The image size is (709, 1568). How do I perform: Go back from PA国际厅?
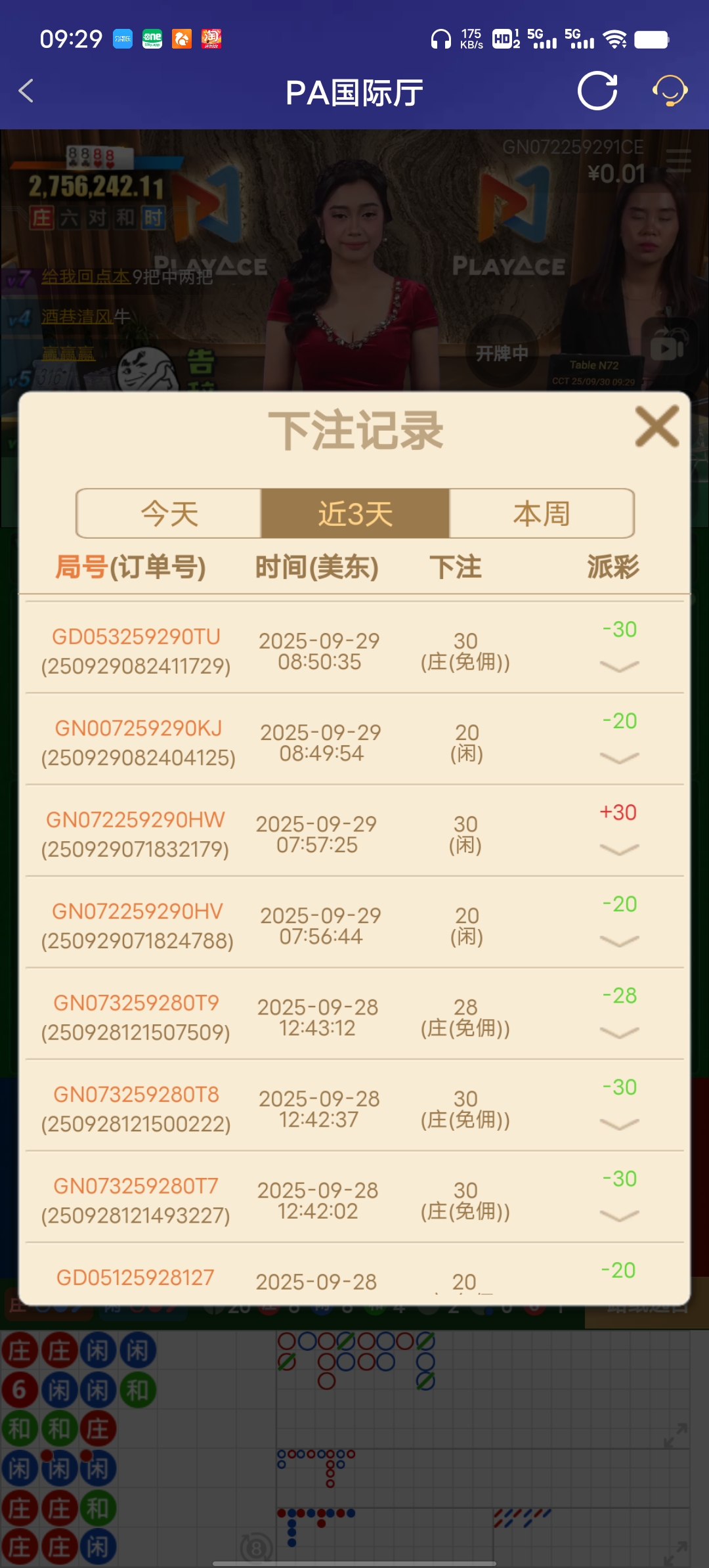[x=26, y=91]
